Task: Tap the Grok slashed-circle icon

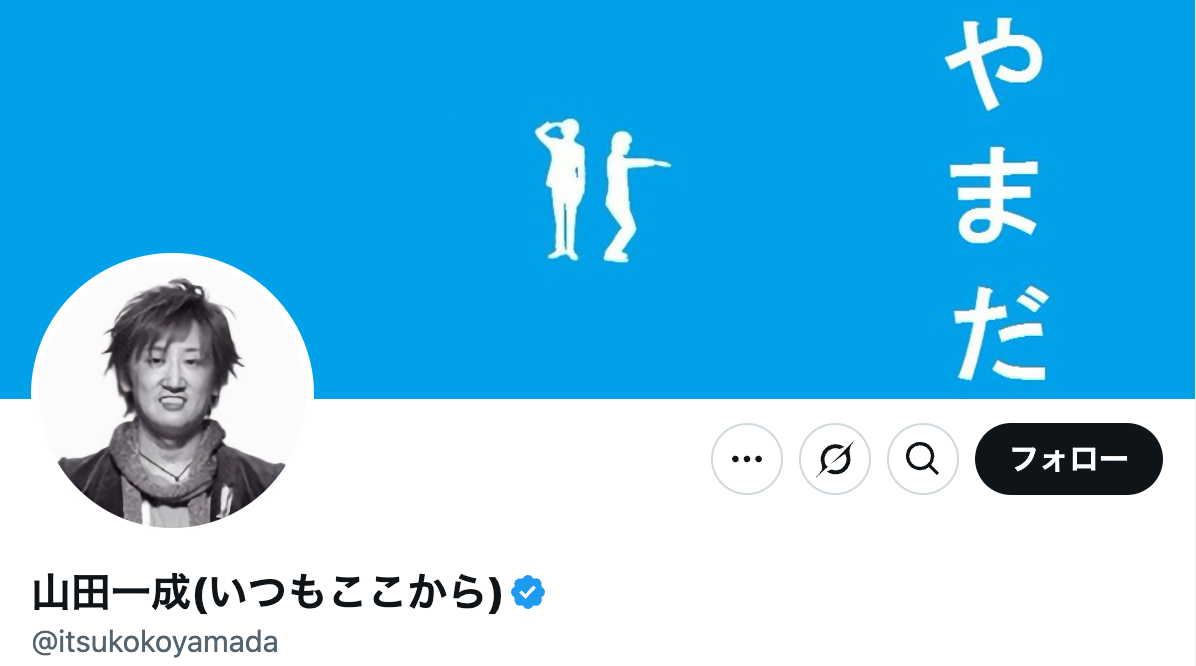Action: (x=835, y=459)
